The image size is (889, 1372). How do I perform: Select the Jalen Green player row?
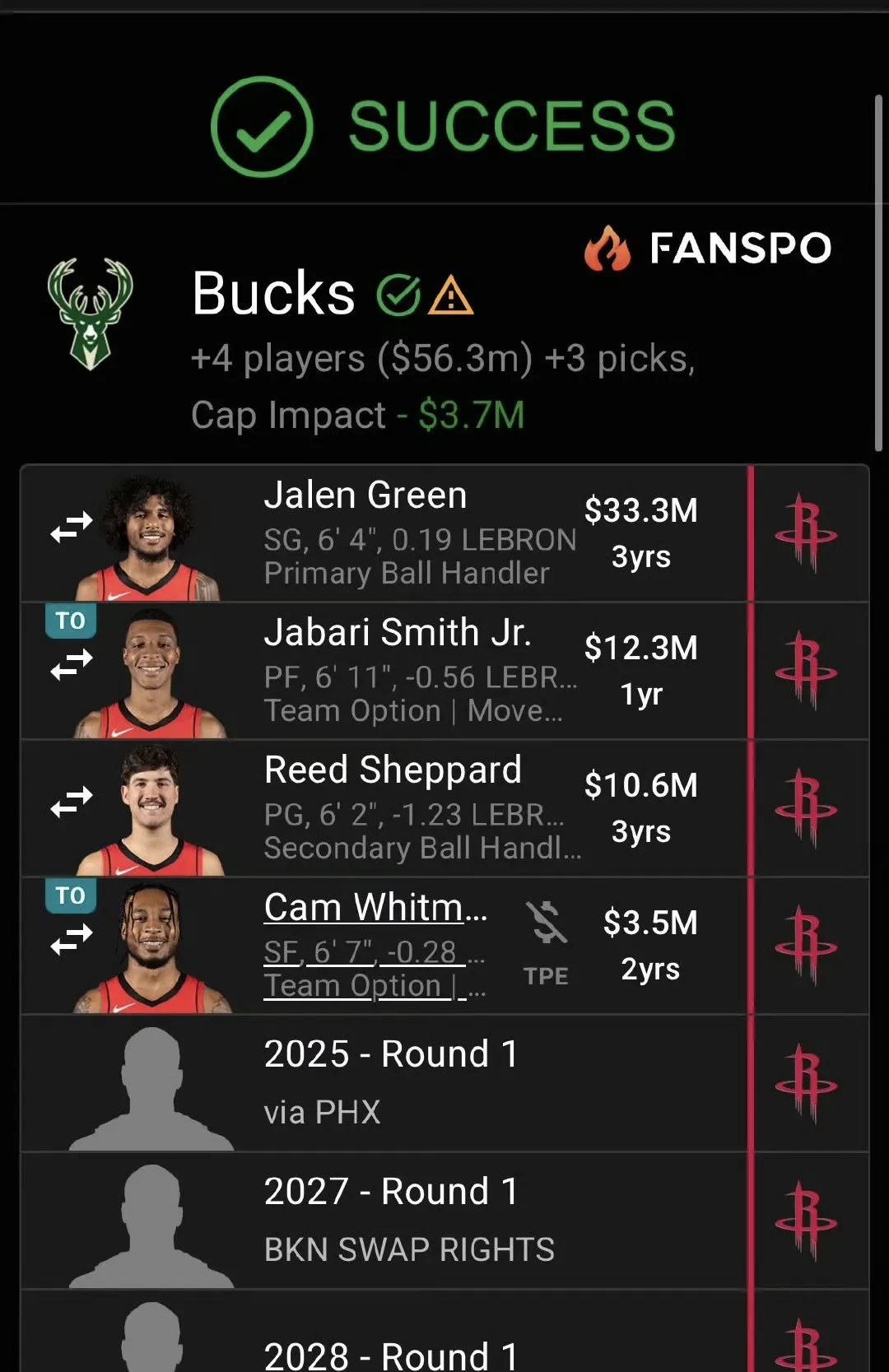(412, 533)
